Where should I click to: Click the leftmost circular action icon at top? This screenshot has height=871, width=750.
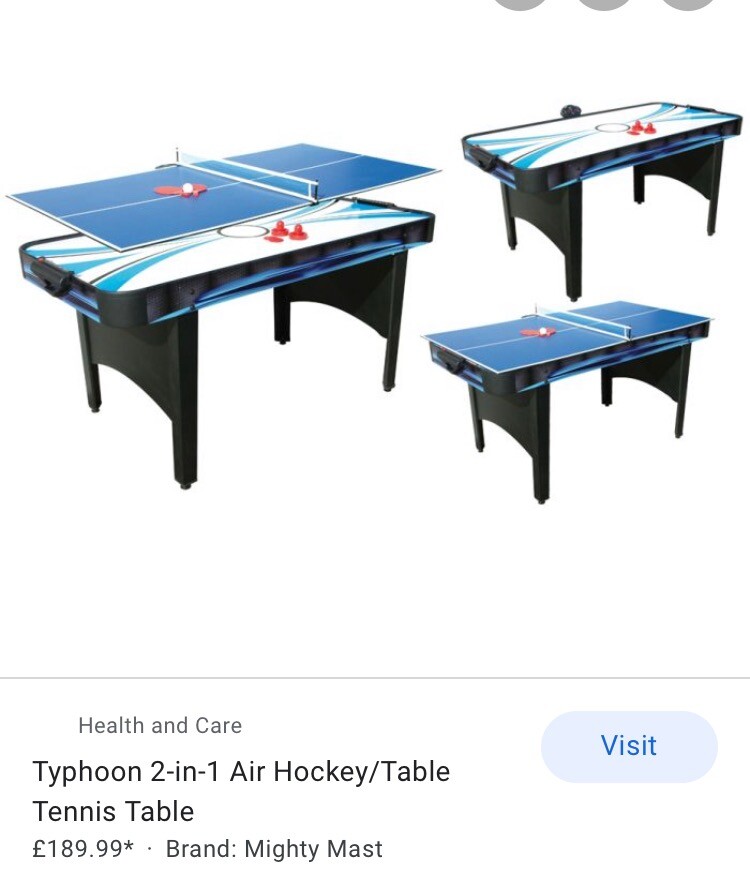[x=520, y=6]
